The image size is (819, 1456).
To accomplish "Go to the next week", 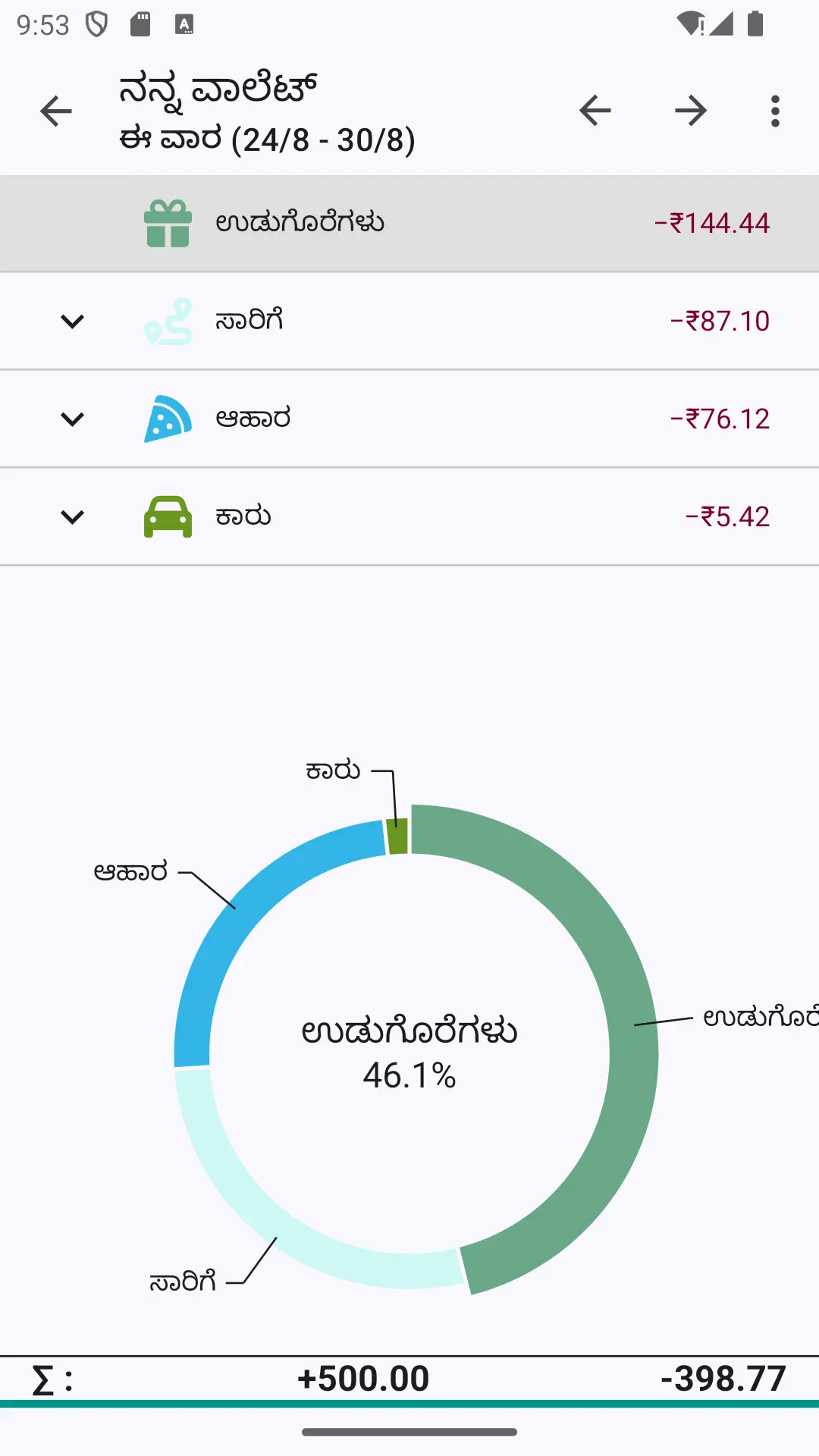I will 691,111.
